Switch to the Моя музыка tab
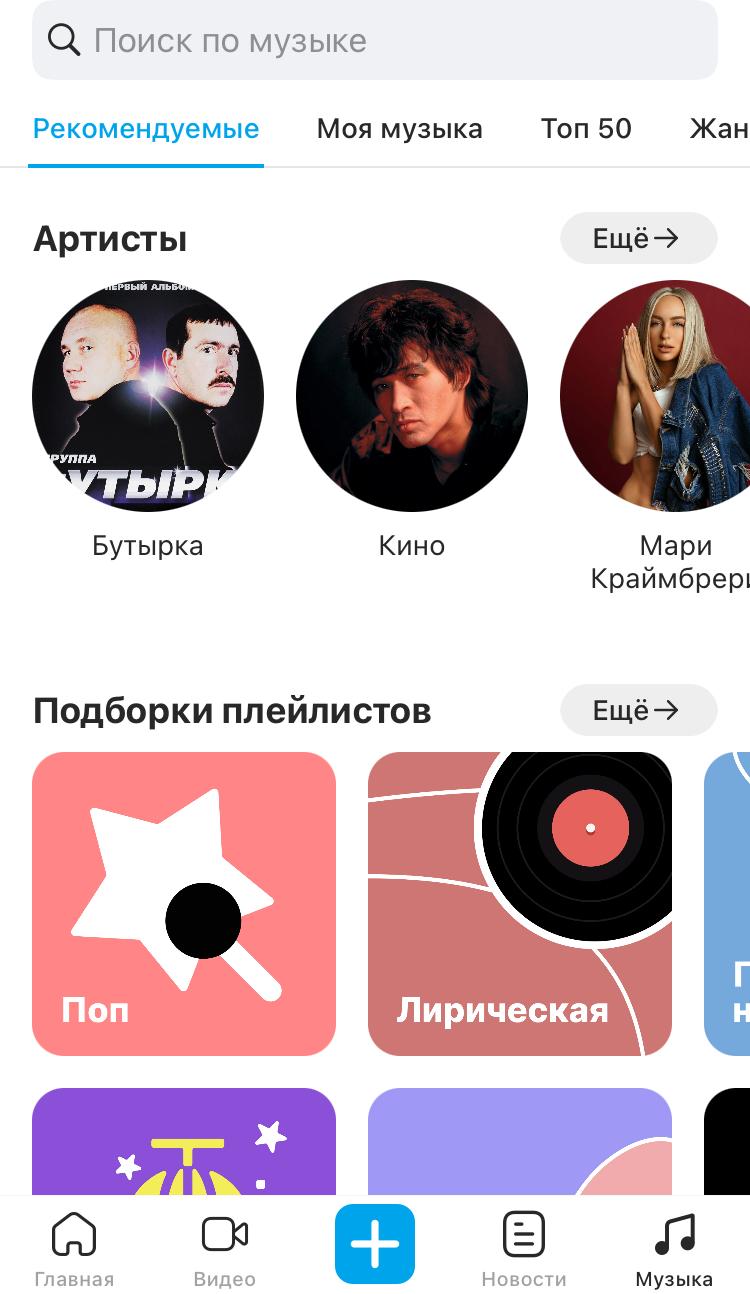This screenshot has width=750, height=1294. click(x=399, y=129)
